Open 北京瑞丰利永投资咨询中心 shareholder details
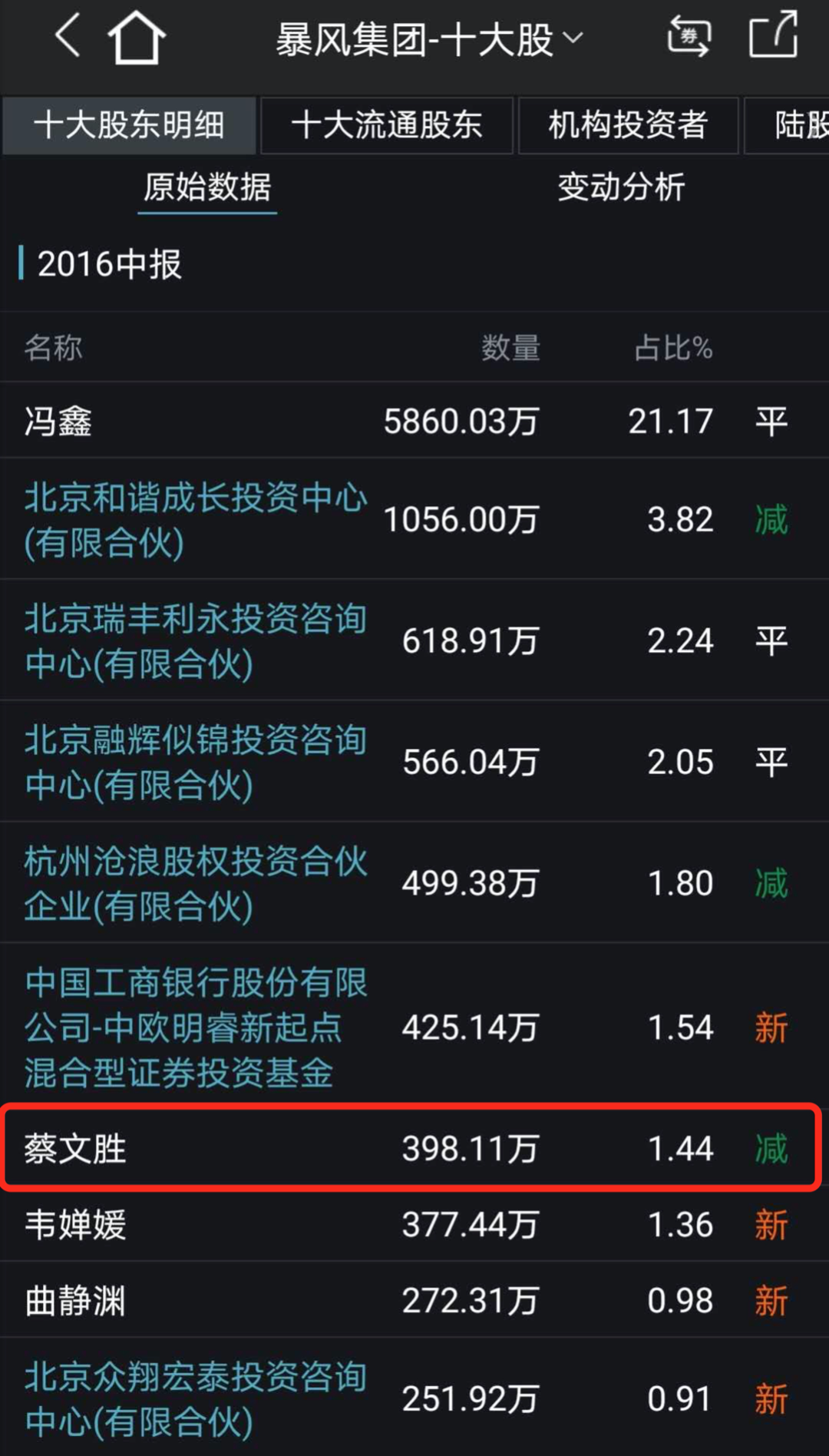Image resolution: width=829 pixels, height=1456 pixels. click(196, 641)
